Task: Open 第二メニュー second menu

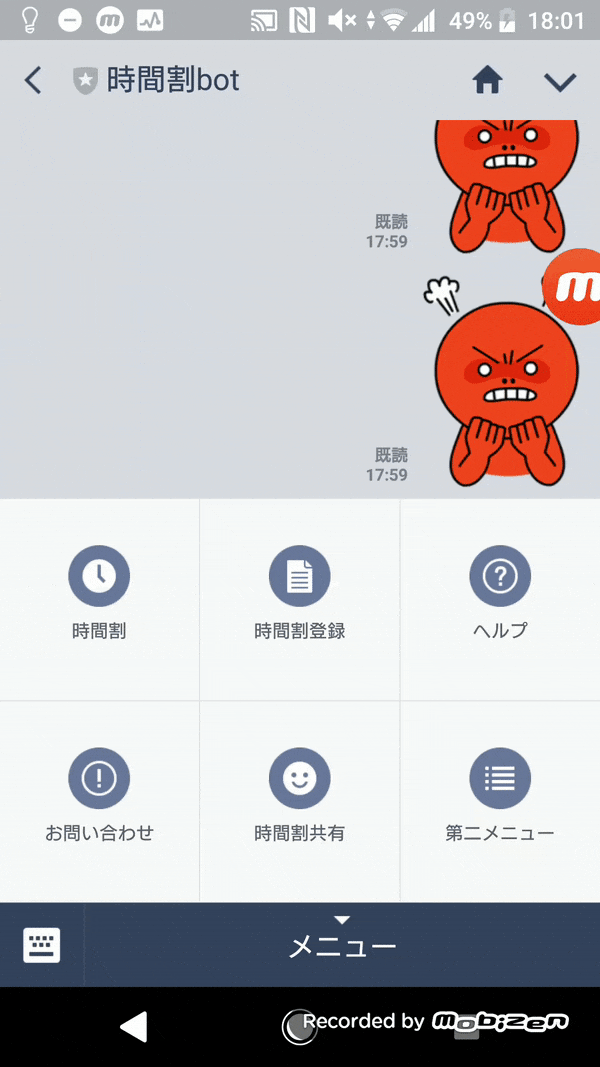Action: click(x=499, y=798)
